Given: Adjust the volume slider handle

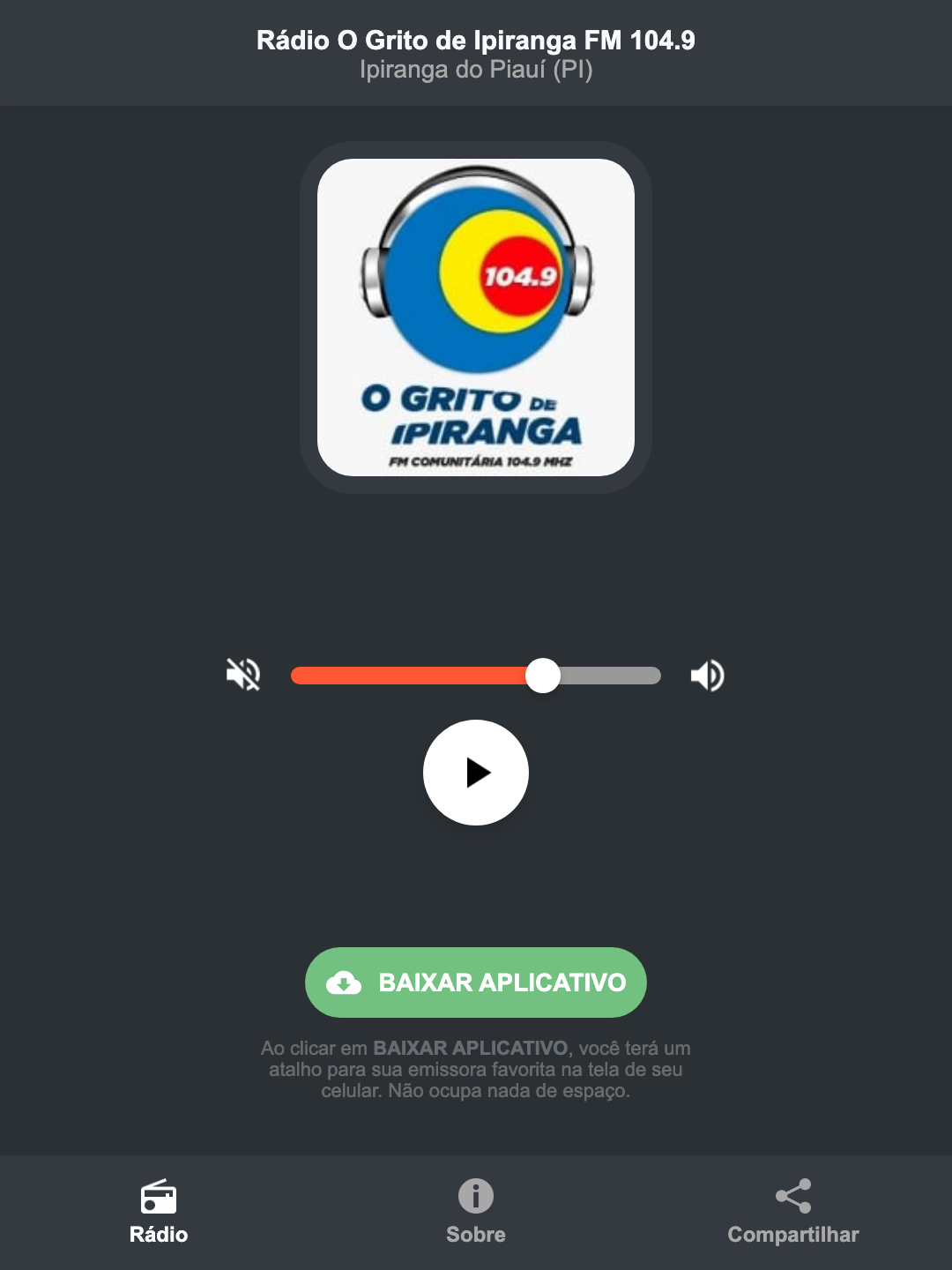Looking at the screenshot, I should [544, 675].
